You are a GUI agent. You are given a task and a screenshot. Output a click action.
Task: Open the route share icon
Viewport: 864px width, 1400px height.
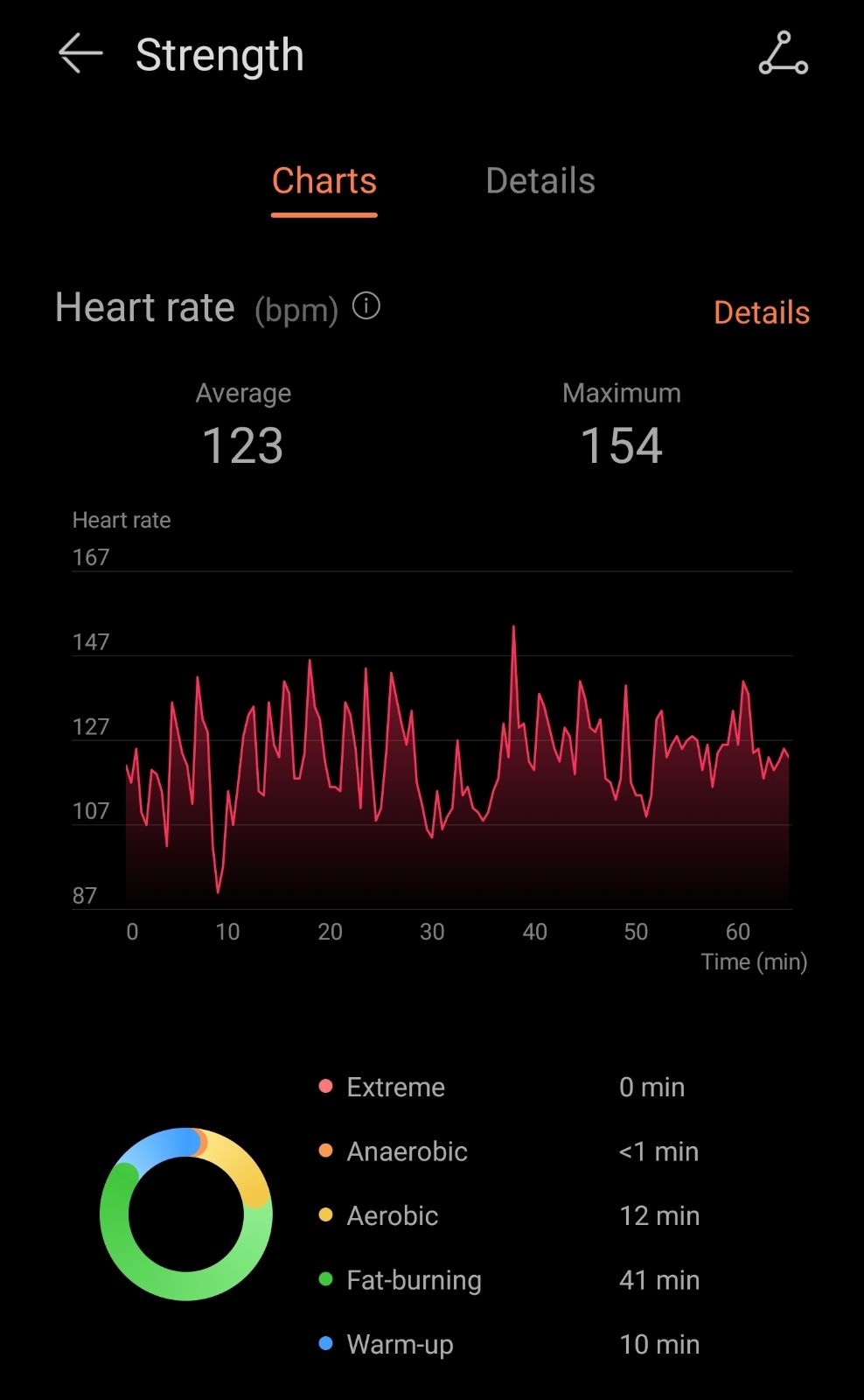coord(783,54)
